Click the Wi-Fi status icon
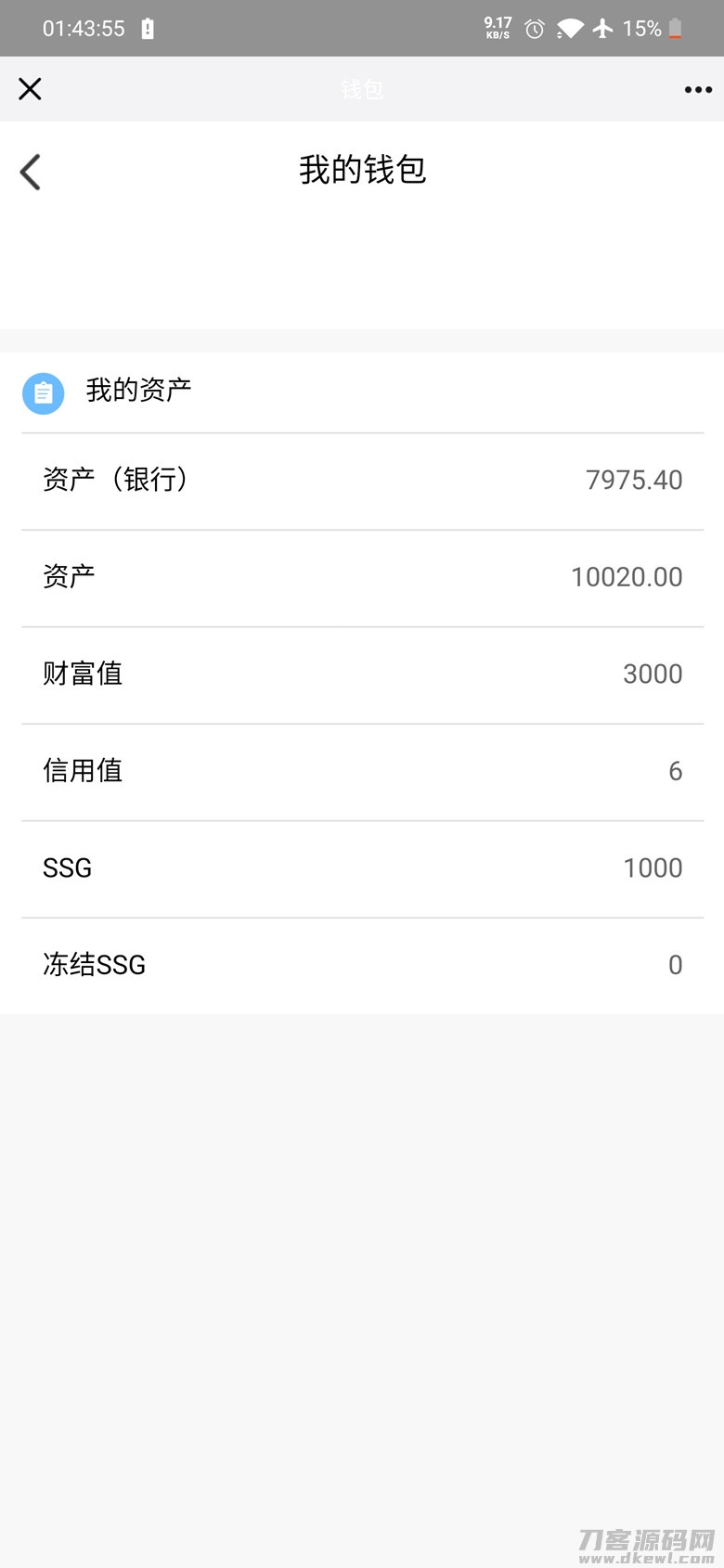Viewport: 724px width, 1568px height. coord(569,29)
